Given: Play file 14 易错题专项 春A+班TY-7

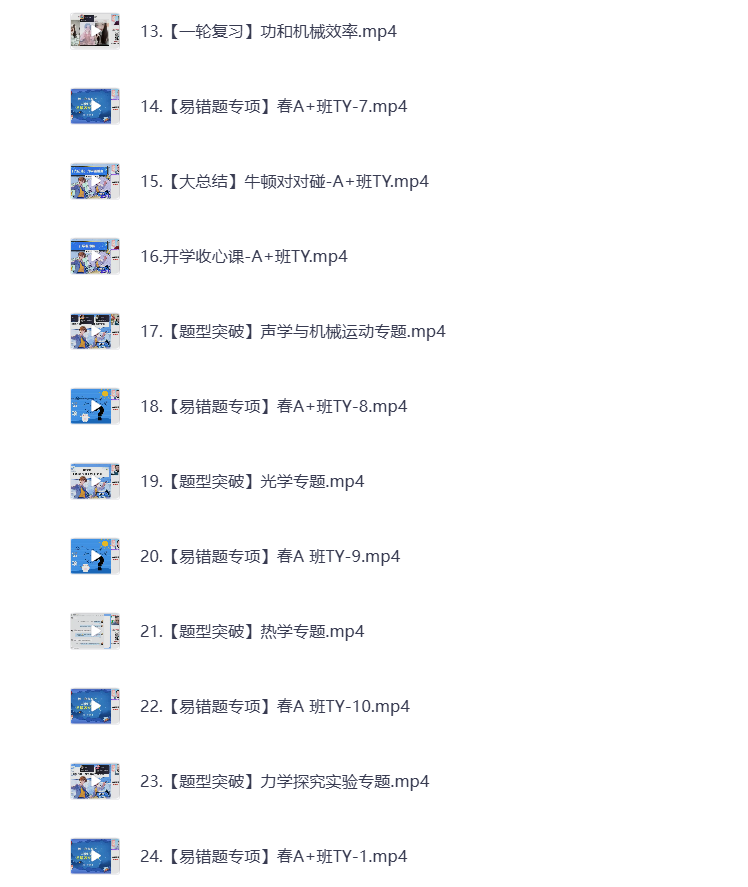Looking at the screenshot, I should pyautogui.click(x=273, y=106).
